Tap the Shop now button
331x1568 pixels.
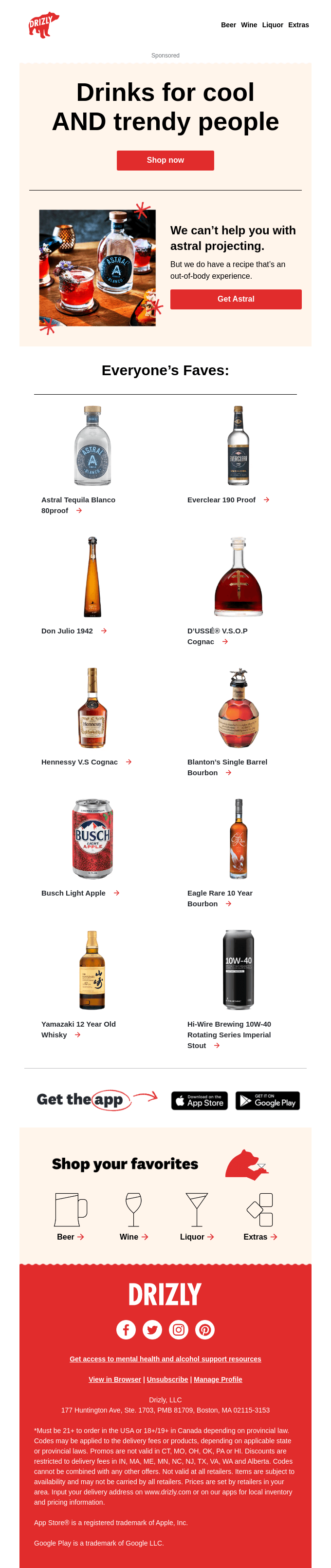(x=165, y=160)
